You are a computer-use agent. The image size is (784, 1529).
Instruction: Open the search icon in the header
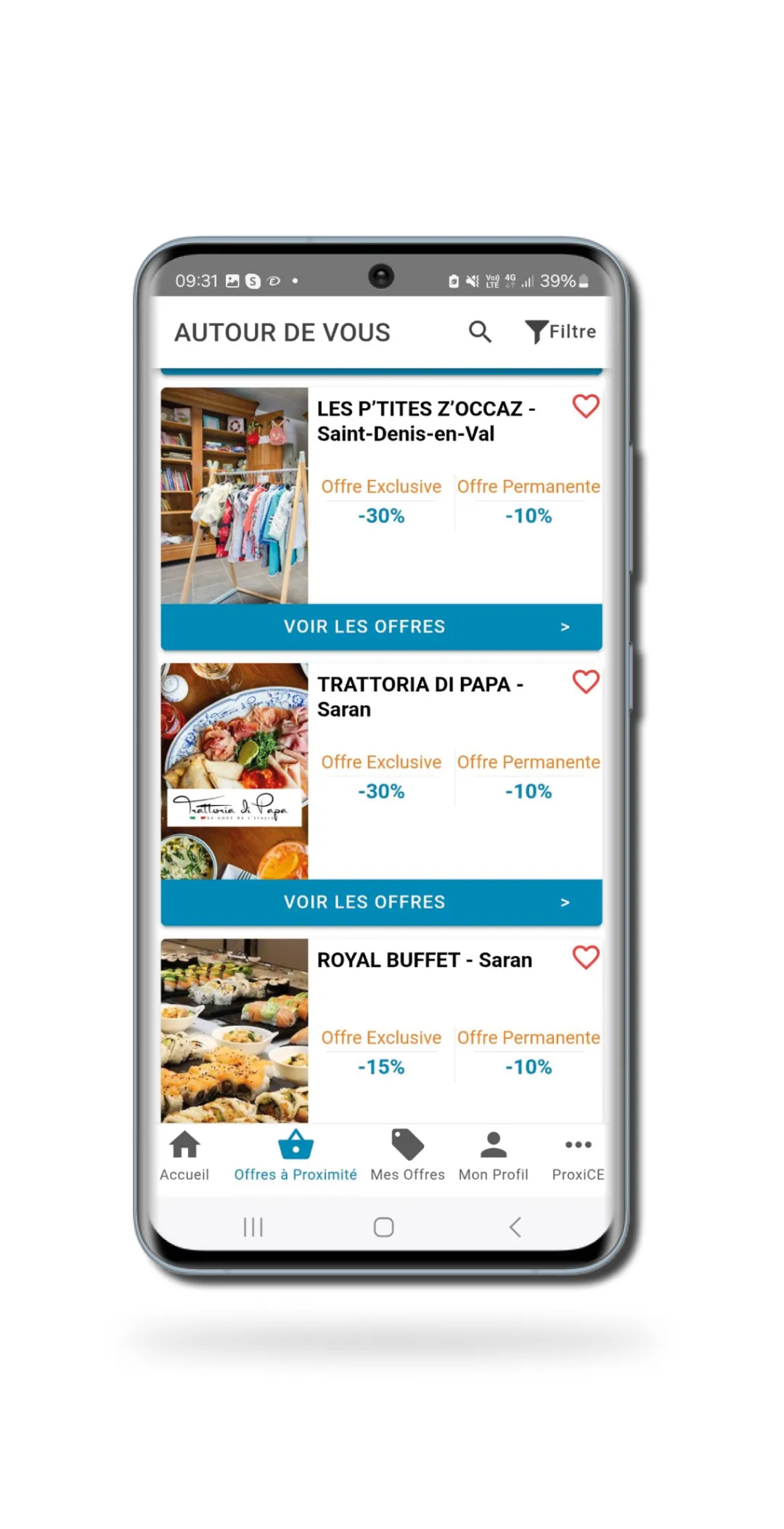(x=480, y=331)
